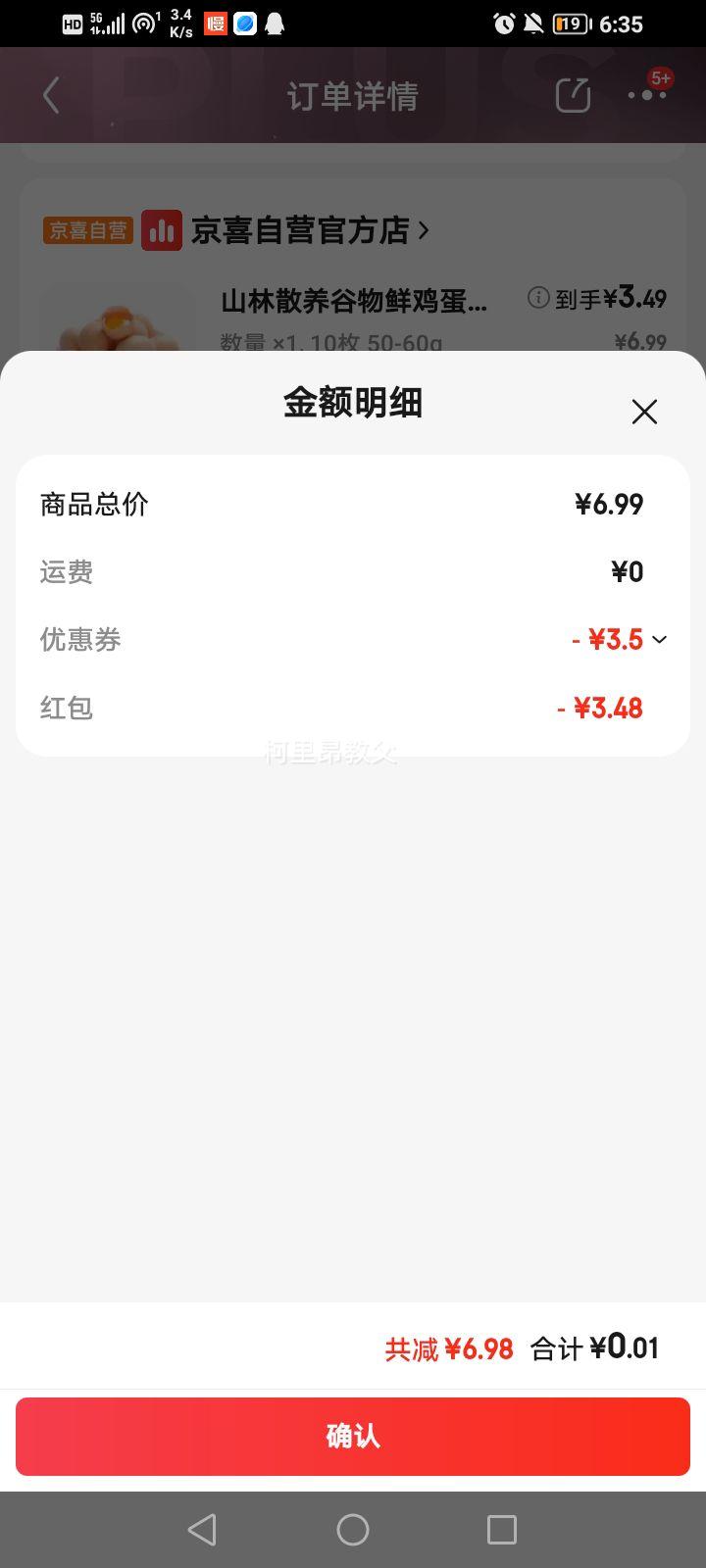Tap the QQ penguin icon in the status bar
The width and height of the screenshot is (706, 1568).
[274, 24]
